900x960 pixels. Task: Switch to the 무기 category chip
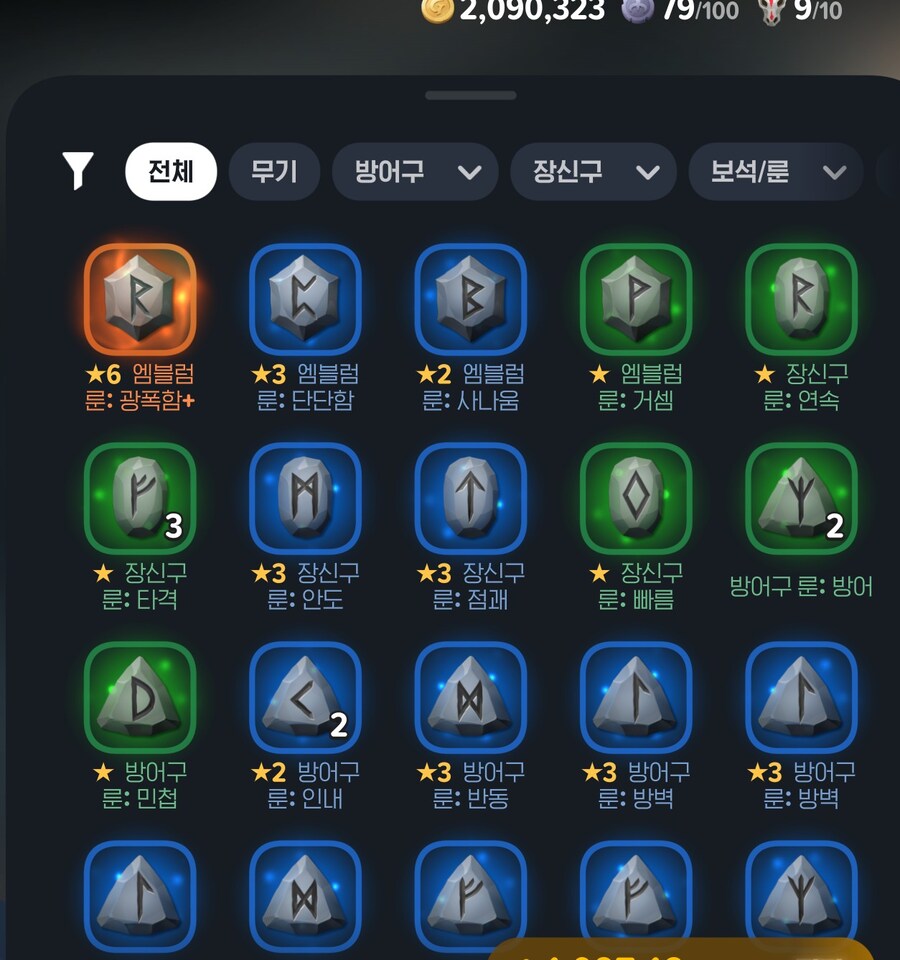pos(274,172)
